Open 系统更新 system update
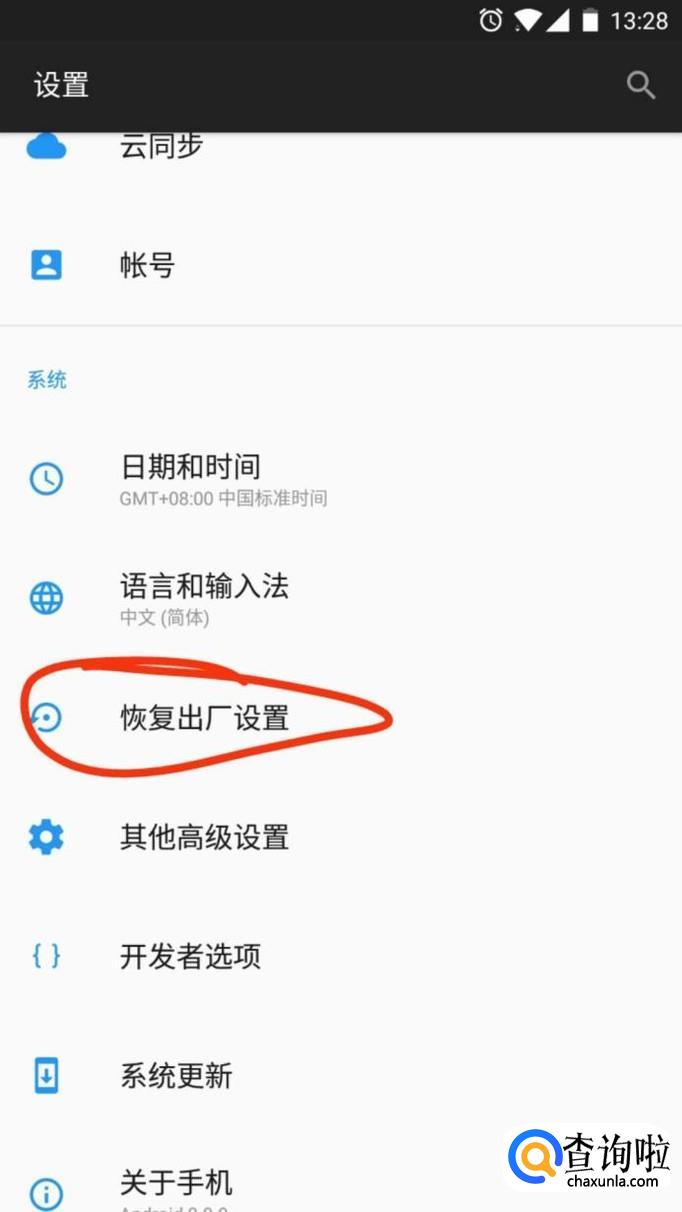 point(341,1076)
